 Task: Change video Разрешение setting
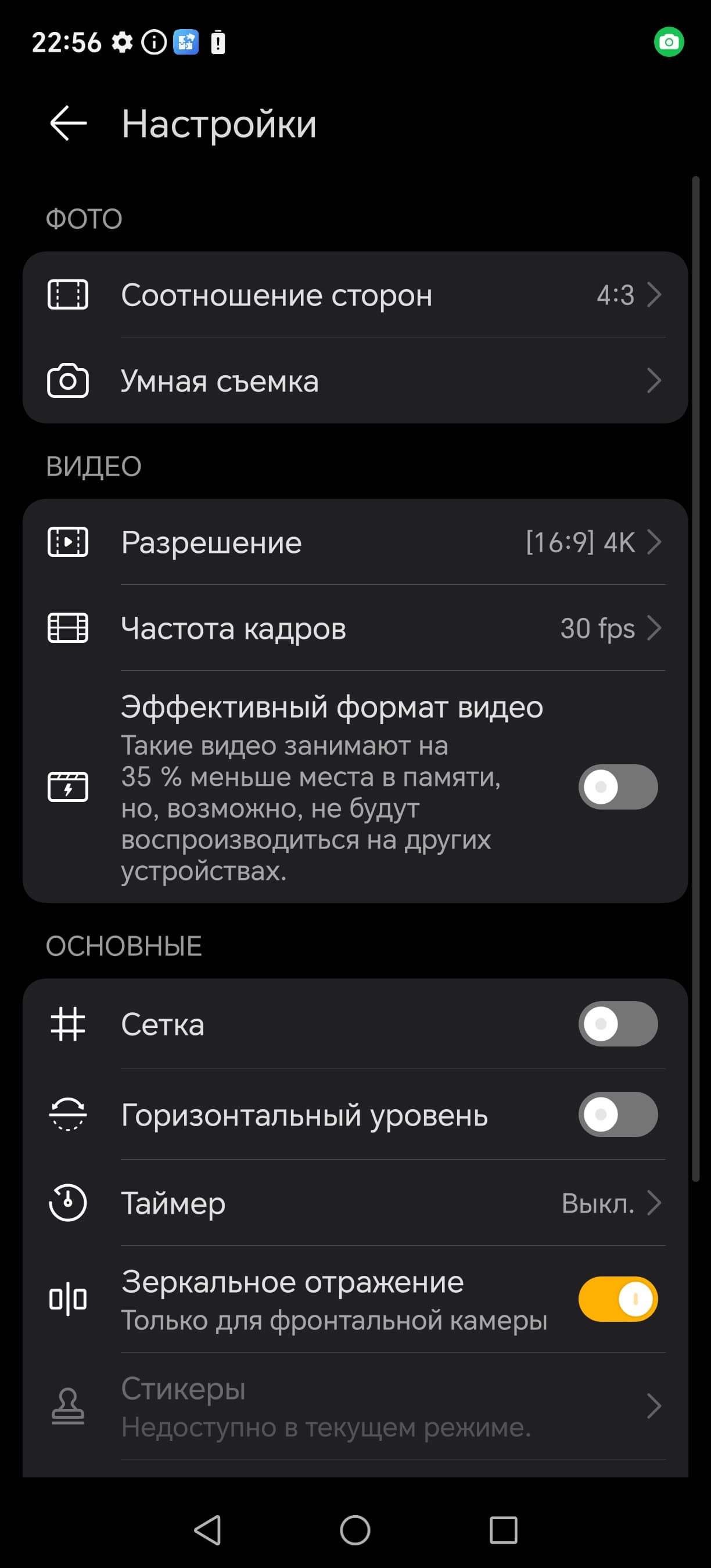355,542
